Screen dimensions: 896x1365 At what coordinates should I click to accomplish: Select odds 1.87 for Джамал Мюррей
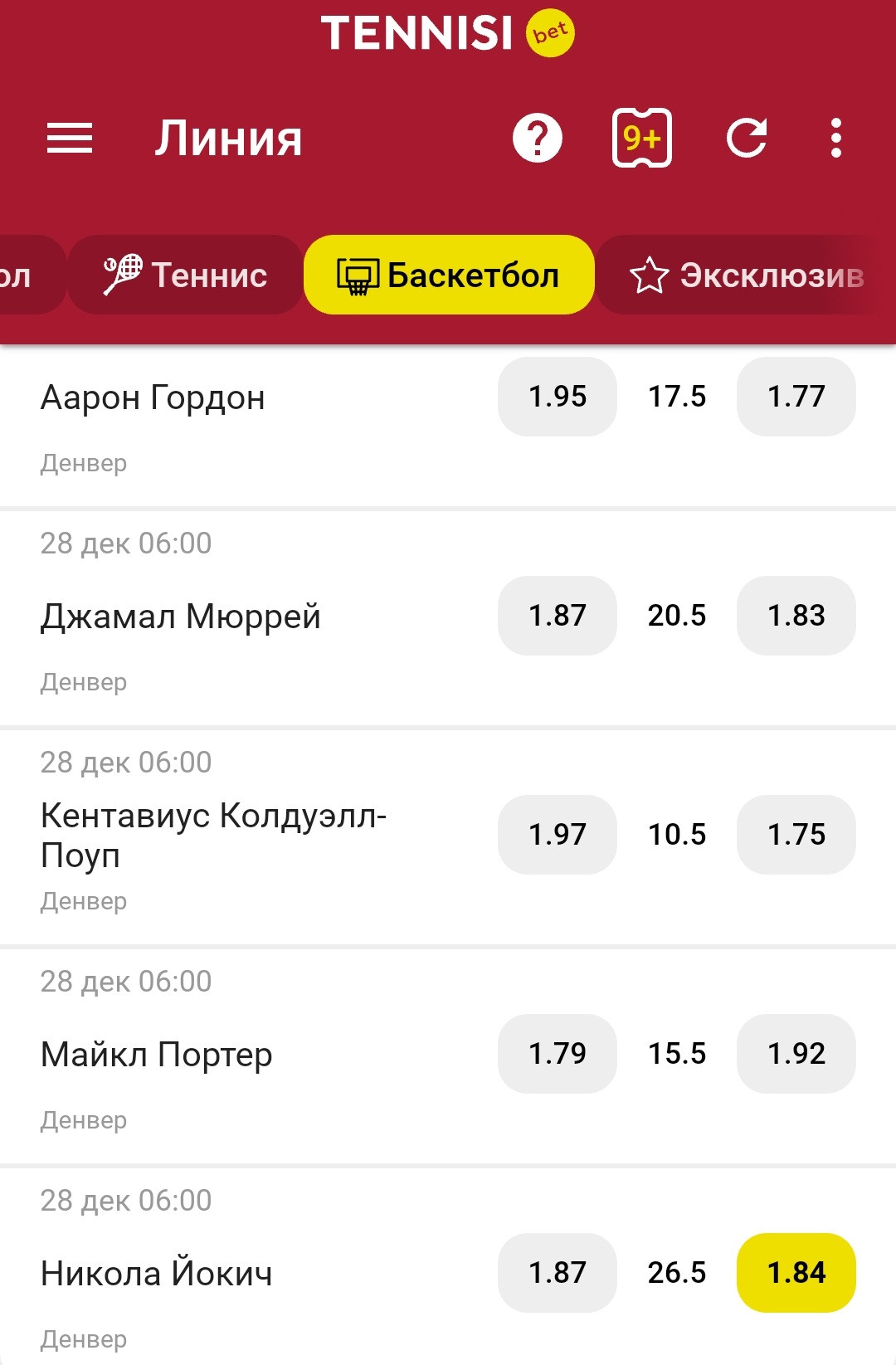[558, 616]
